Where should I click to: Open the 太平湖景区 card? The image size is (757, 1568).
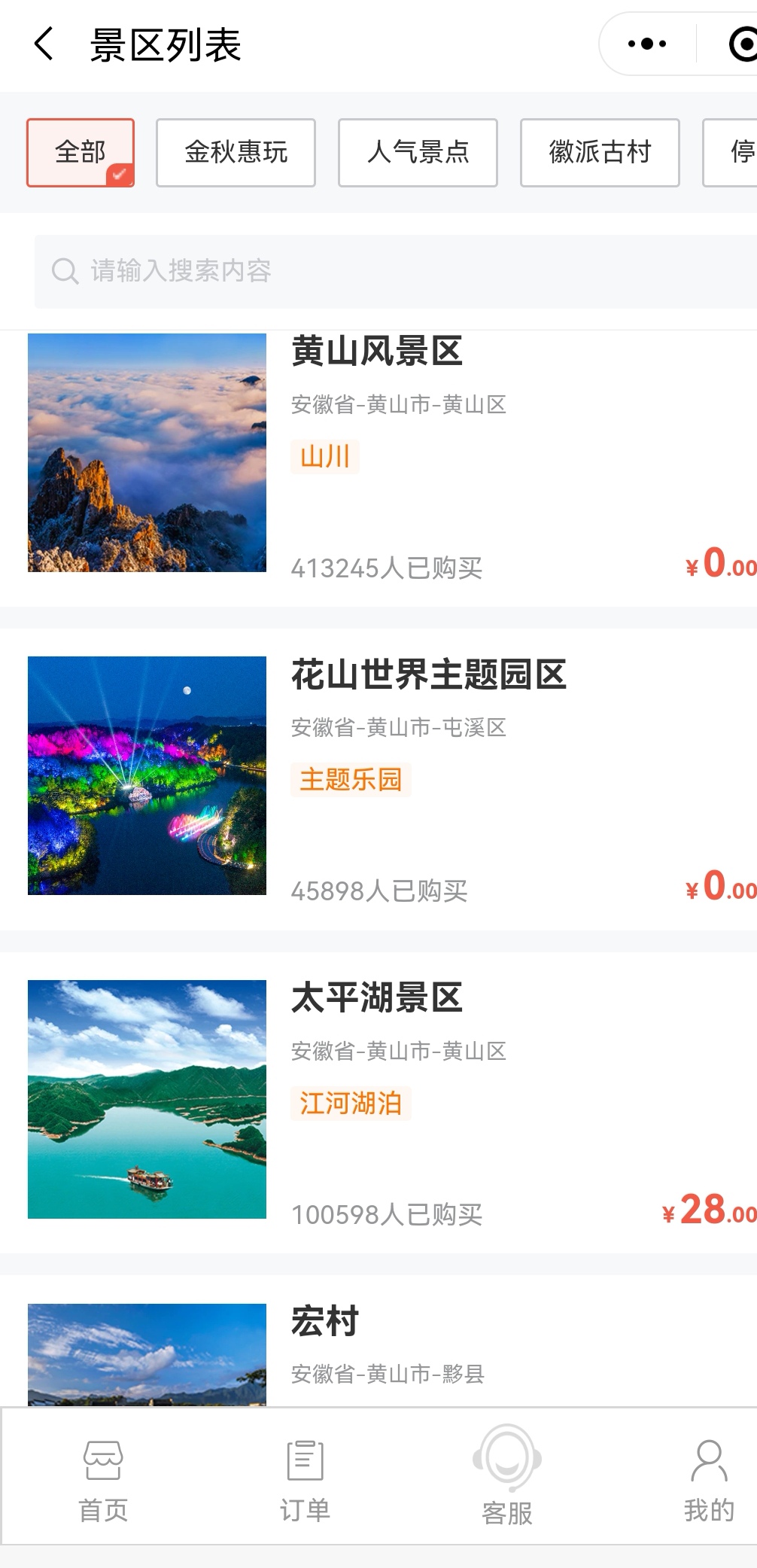(376, 998)
